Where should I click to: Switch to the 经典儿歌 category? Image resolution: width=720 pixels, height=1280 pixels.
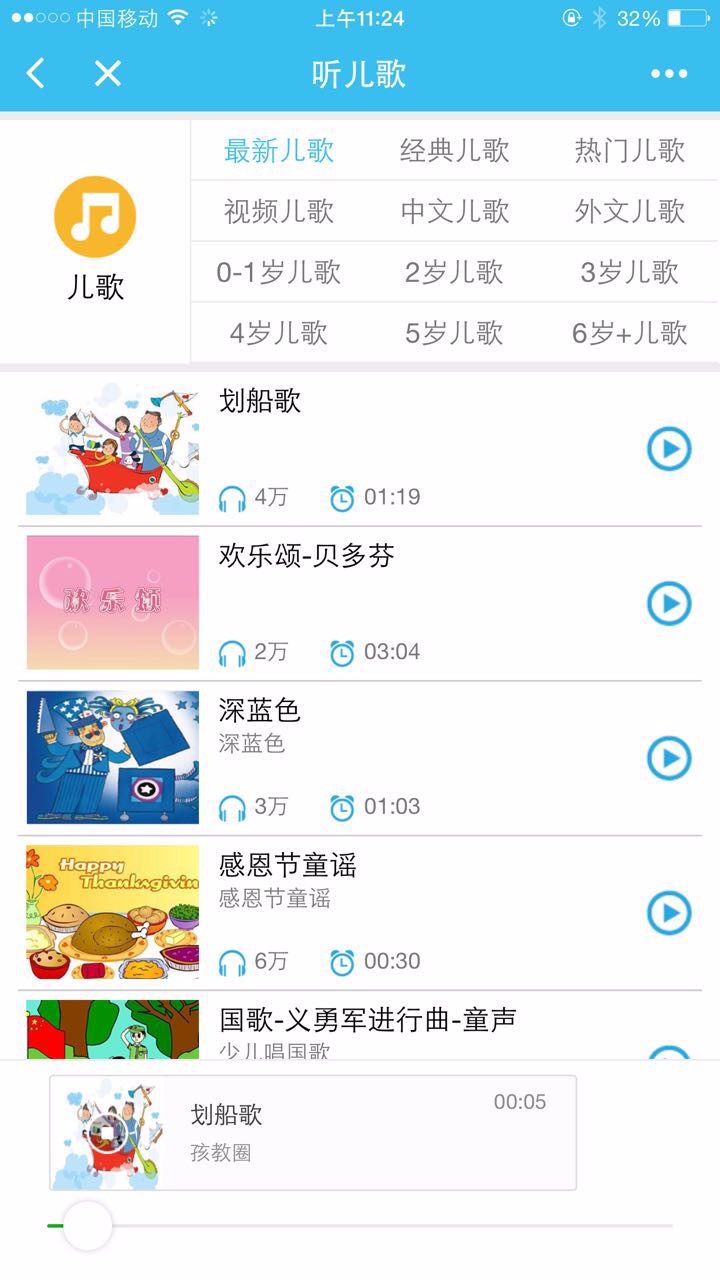pos(455,151)
